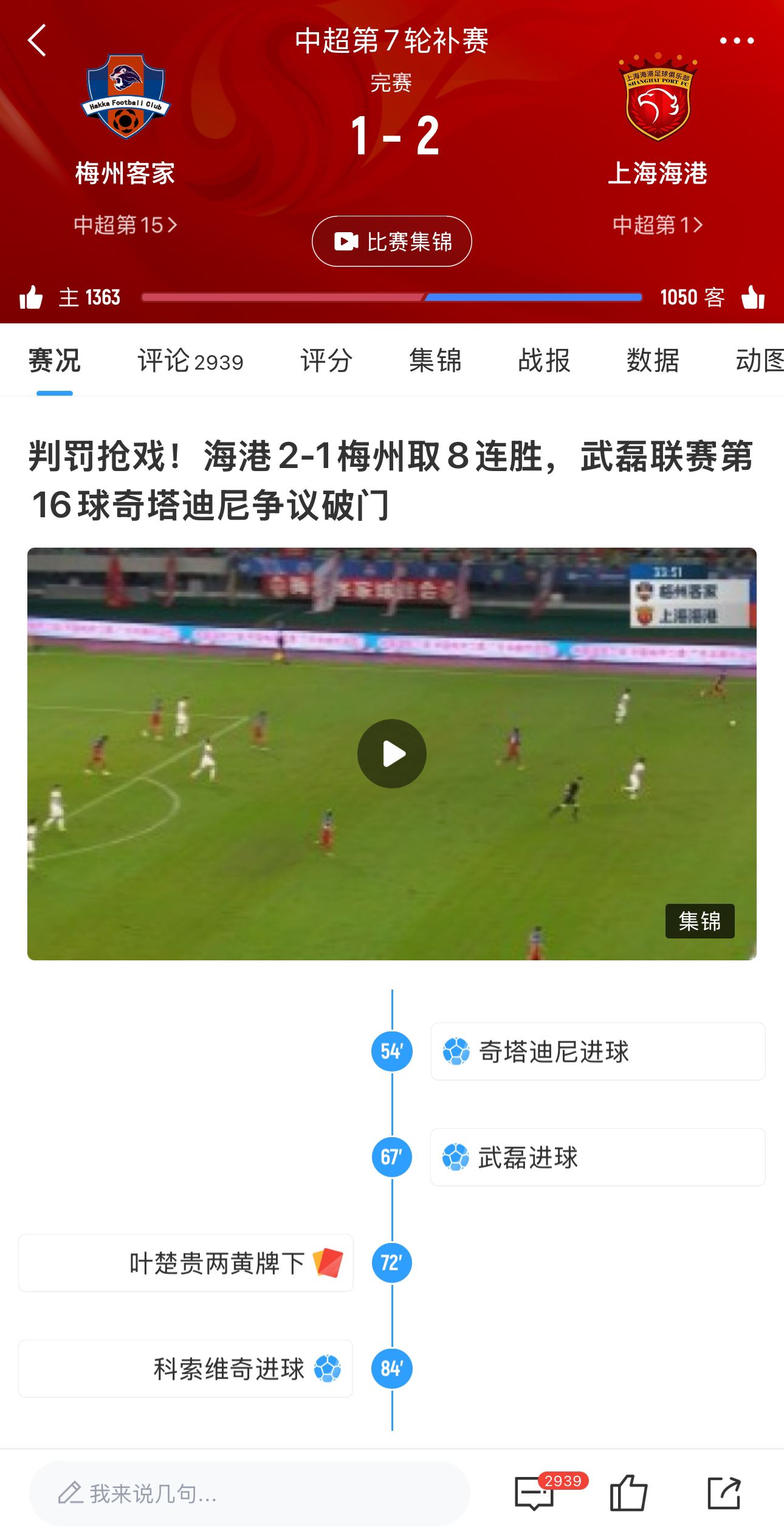Open the three-dot overflow menu

point(737,41)
